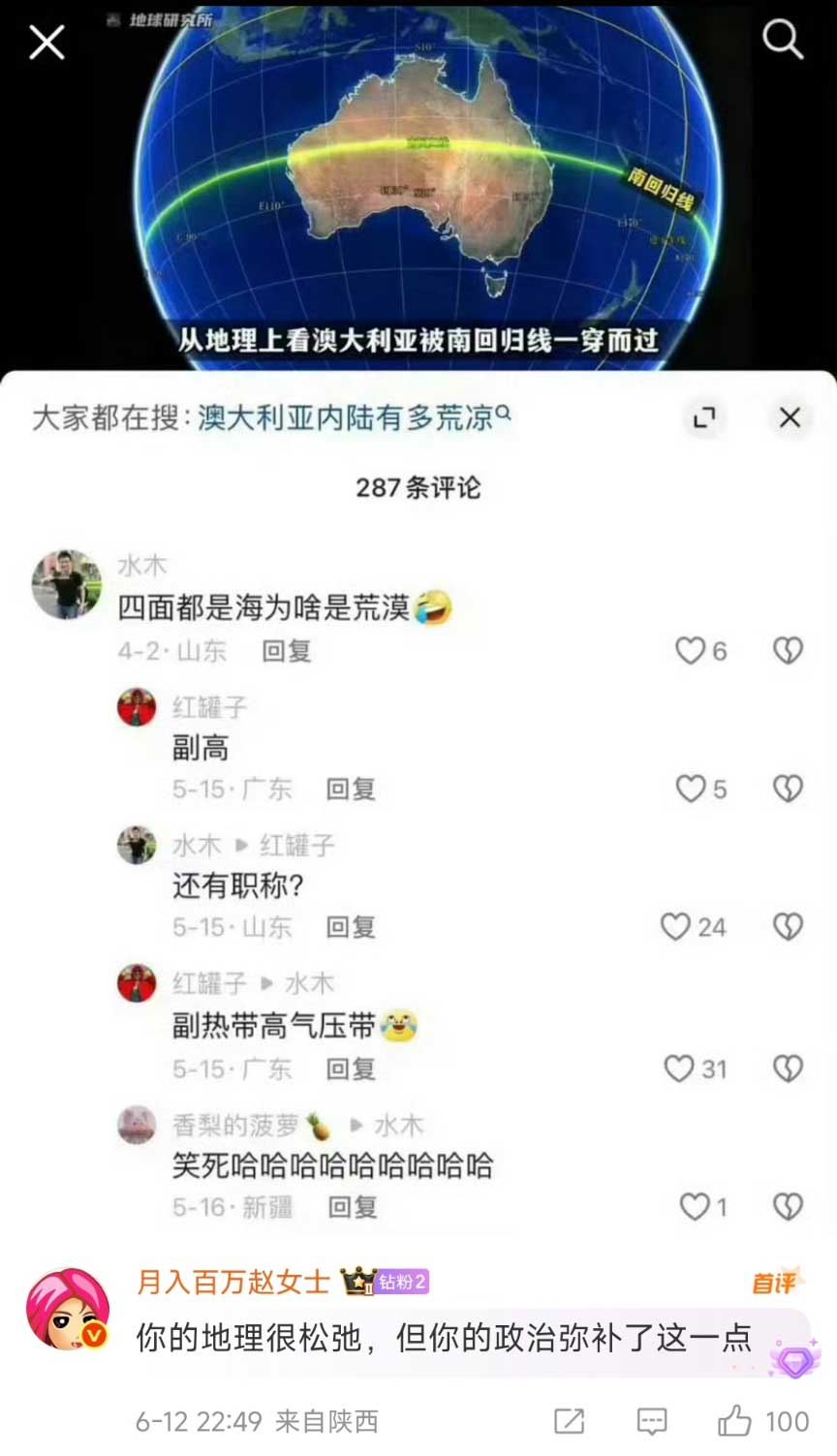Screen dimensions: 837x1456
Task: Dislike 水木's comment 四面都是海为啥是荒漠
Action: (787, 650)
